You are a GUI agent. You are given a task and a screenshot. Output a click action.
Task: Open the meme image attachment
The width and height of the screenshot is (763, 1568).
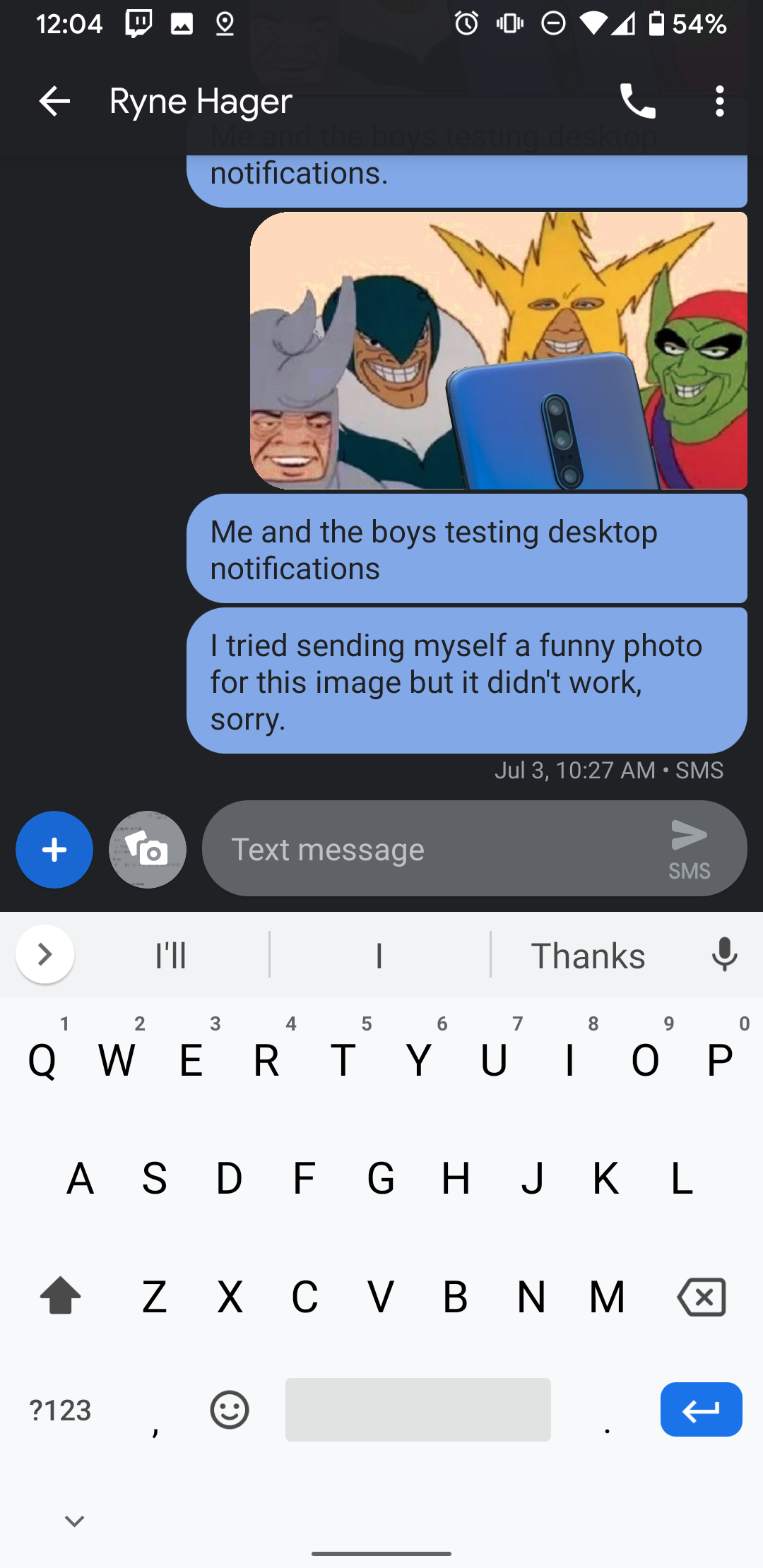(499, 350)
